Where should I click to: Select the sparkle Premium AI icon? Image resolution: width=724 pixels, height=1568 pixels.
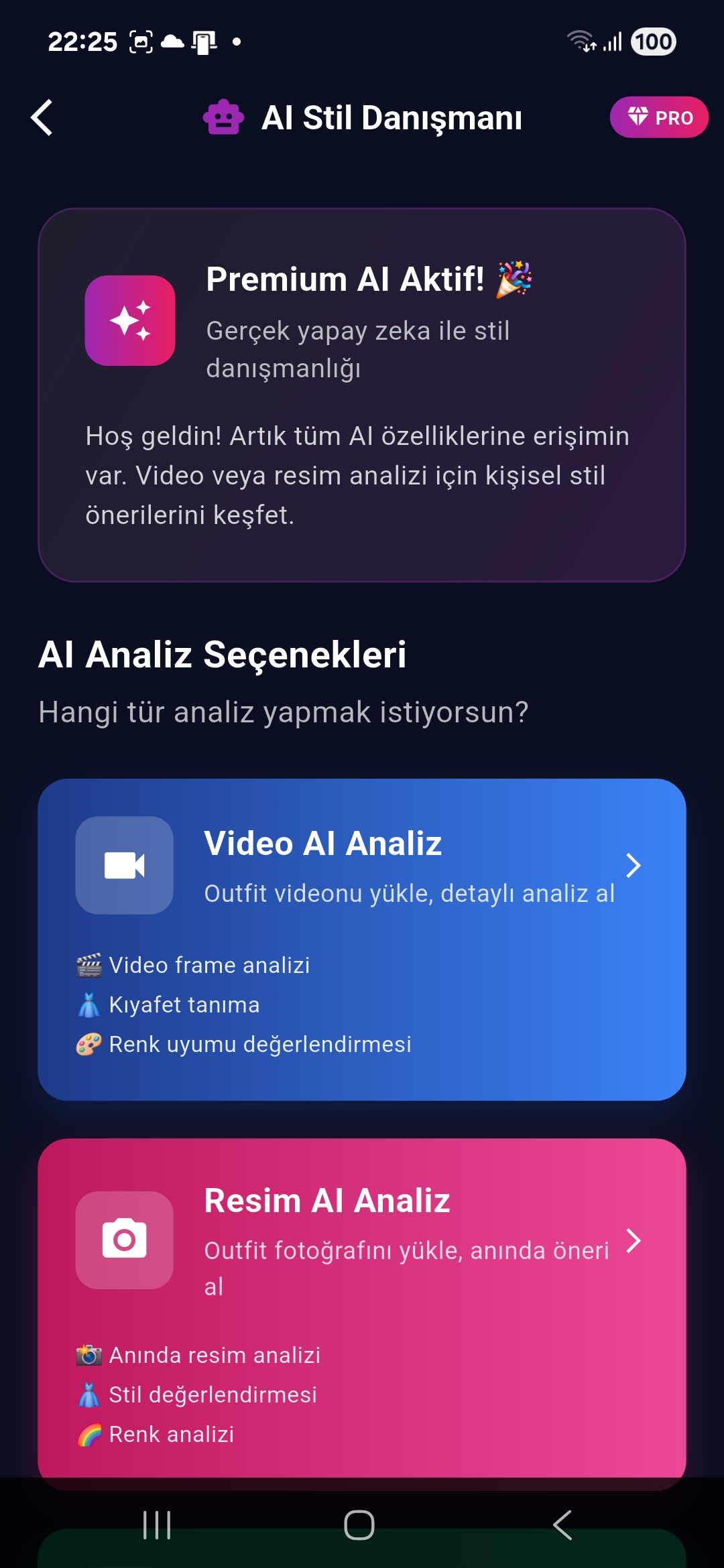tap(130, 320)
